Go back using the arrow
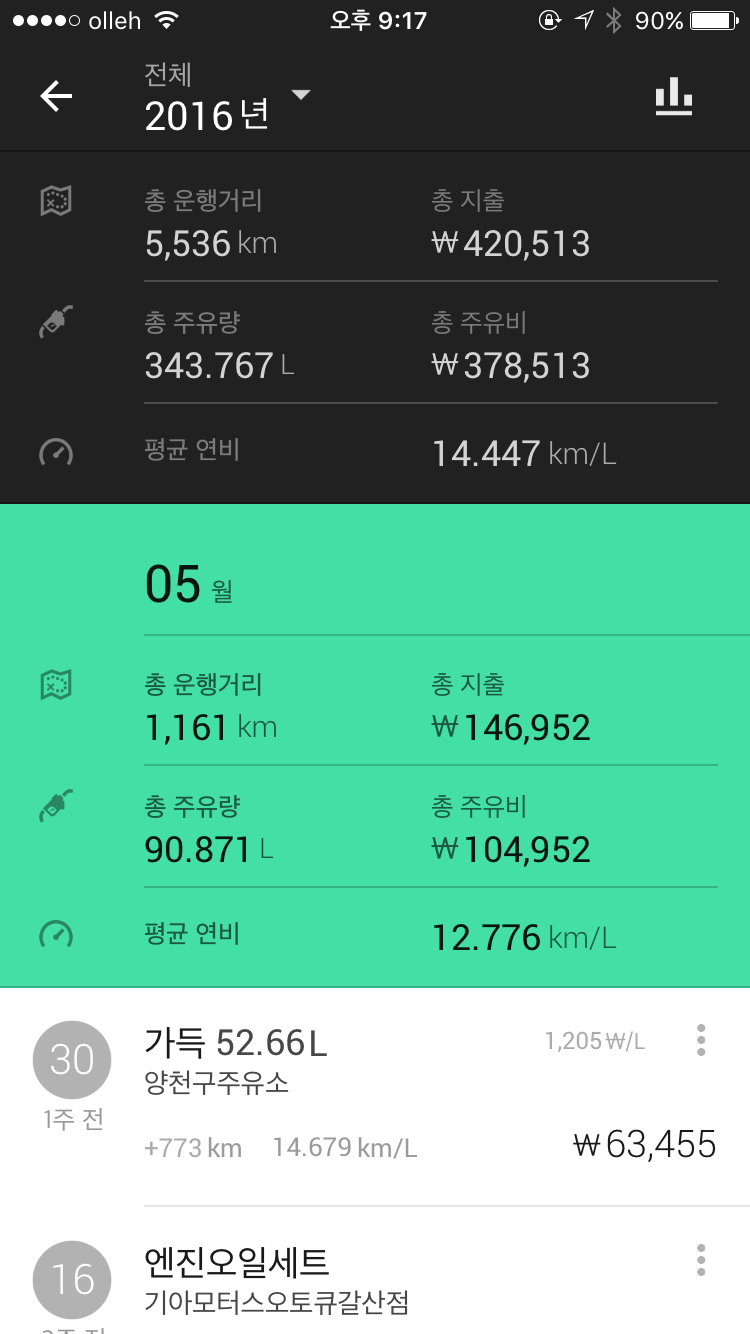The width and height of the screenshot is (750, 1334). click(x=57, y=97)
